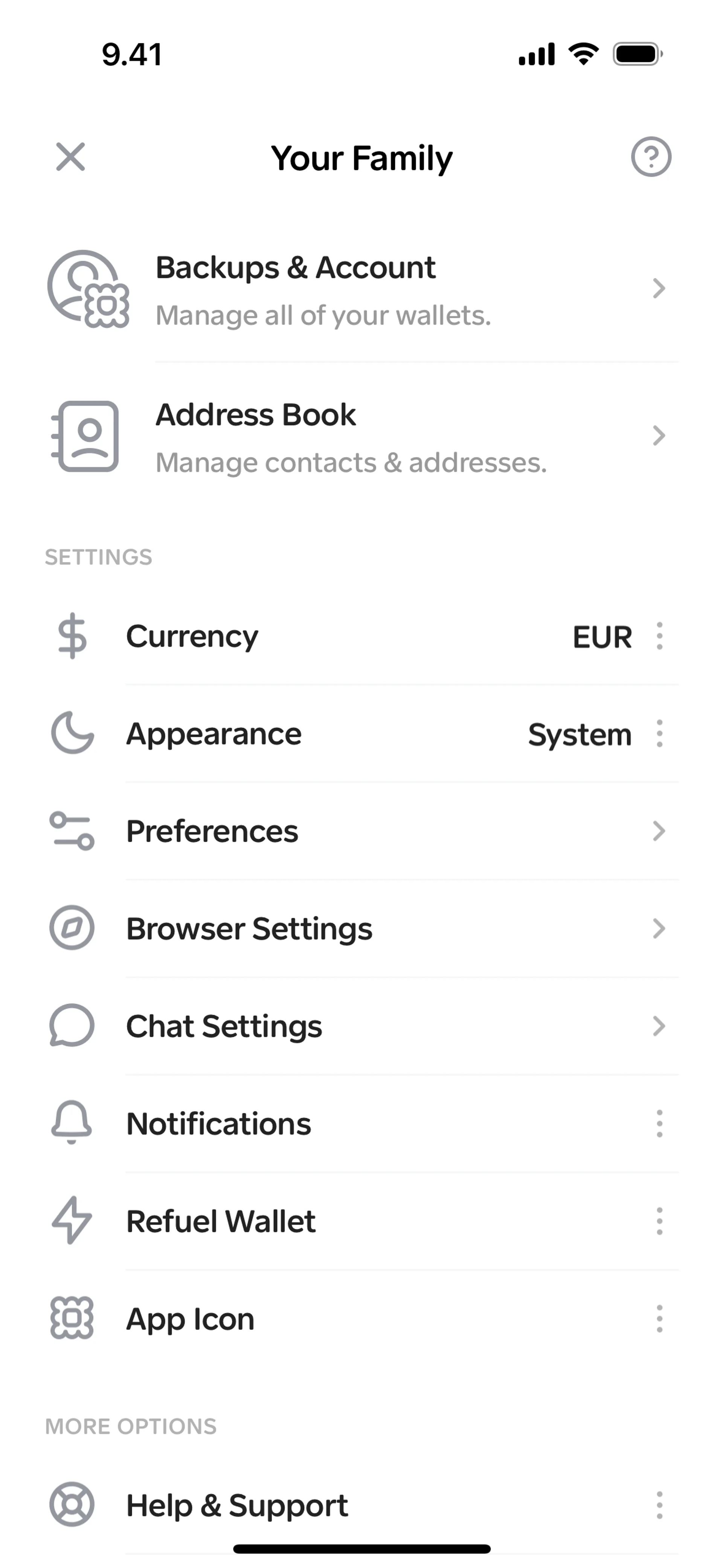Open Chat Settings

tap(361, 1026)
